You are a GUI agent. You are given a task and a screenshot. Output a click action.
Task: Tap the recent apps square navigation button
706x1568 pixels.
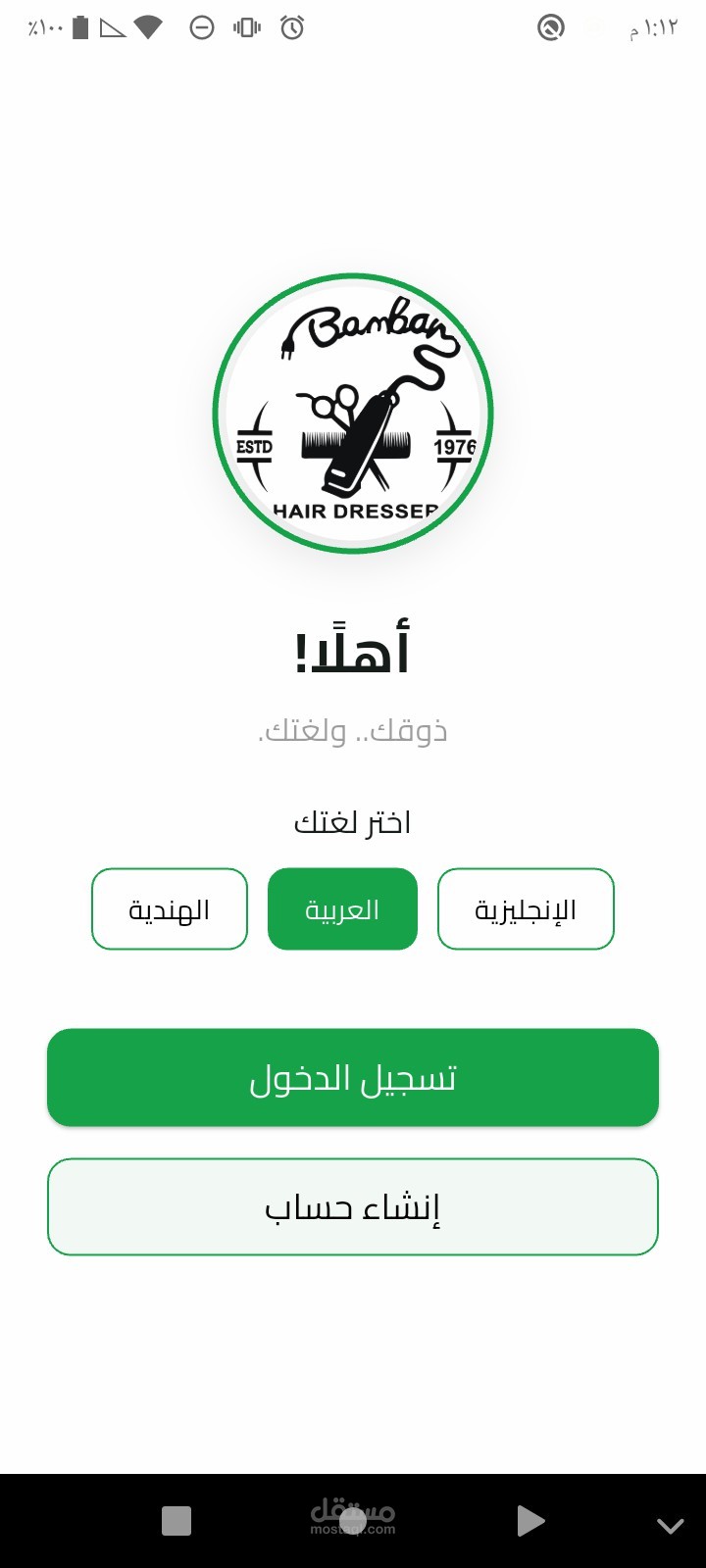176,1521
